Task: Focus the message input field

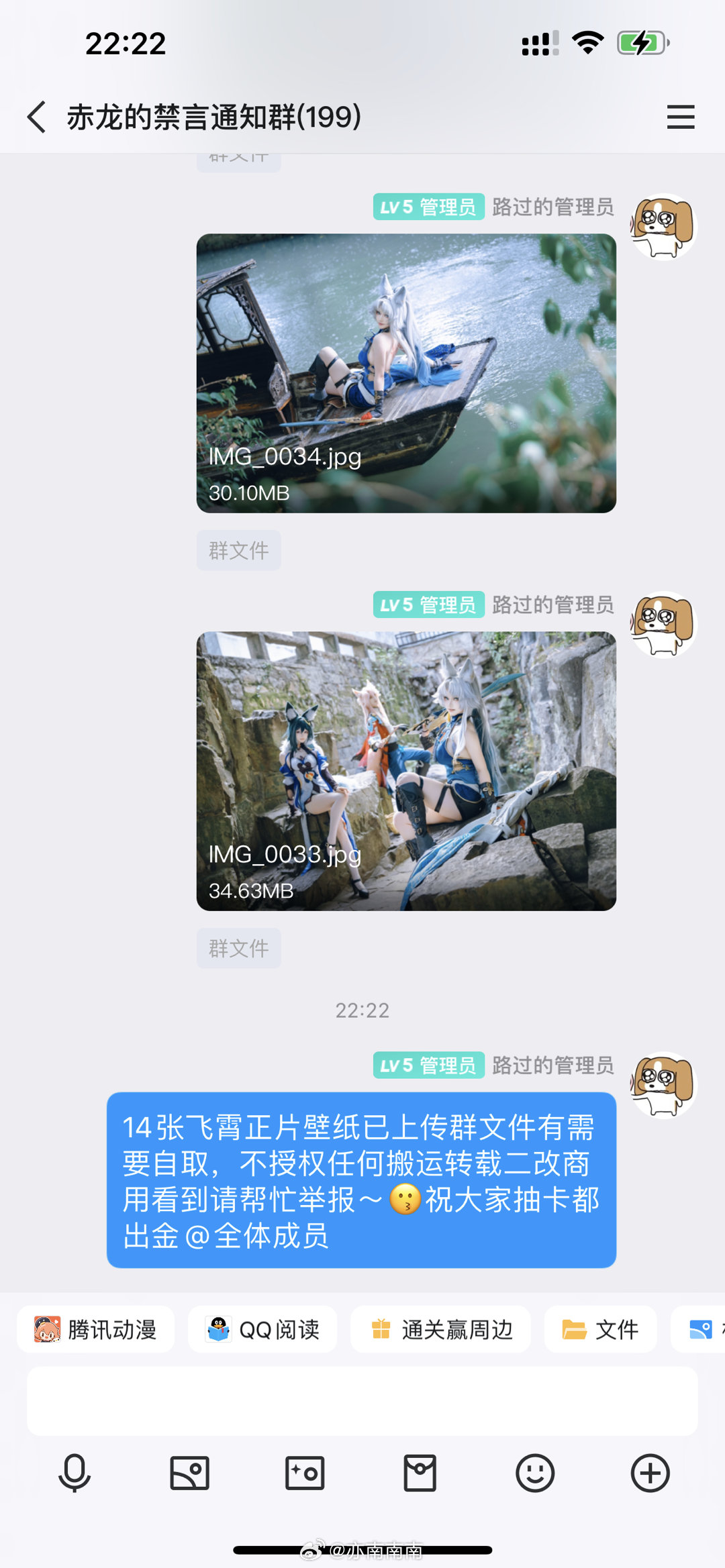Action: pyautogui.click(x=362, y=1402)
